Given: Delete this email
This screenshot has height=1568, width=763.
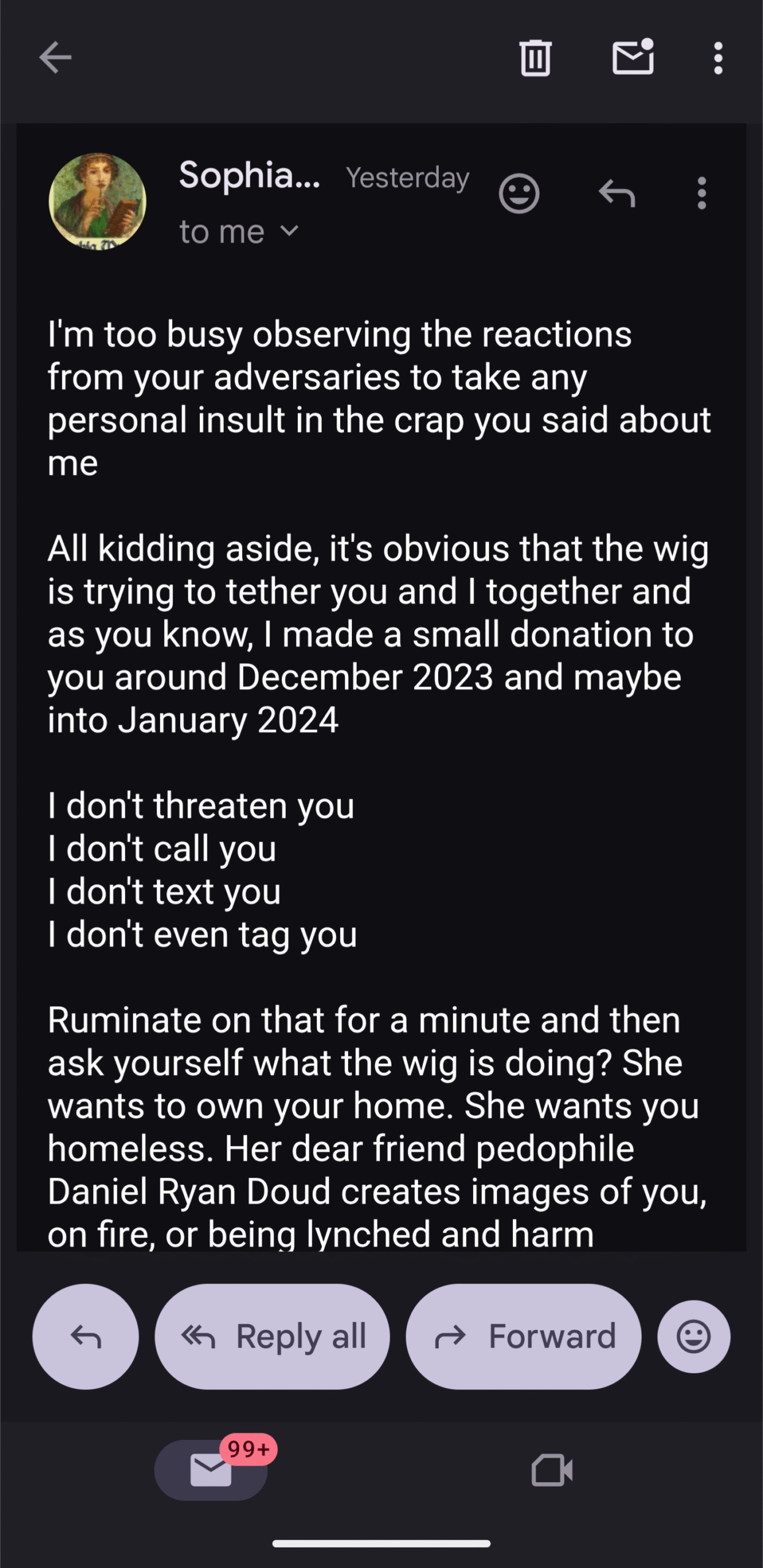Looking at the screenshot, I should point(535,58).
